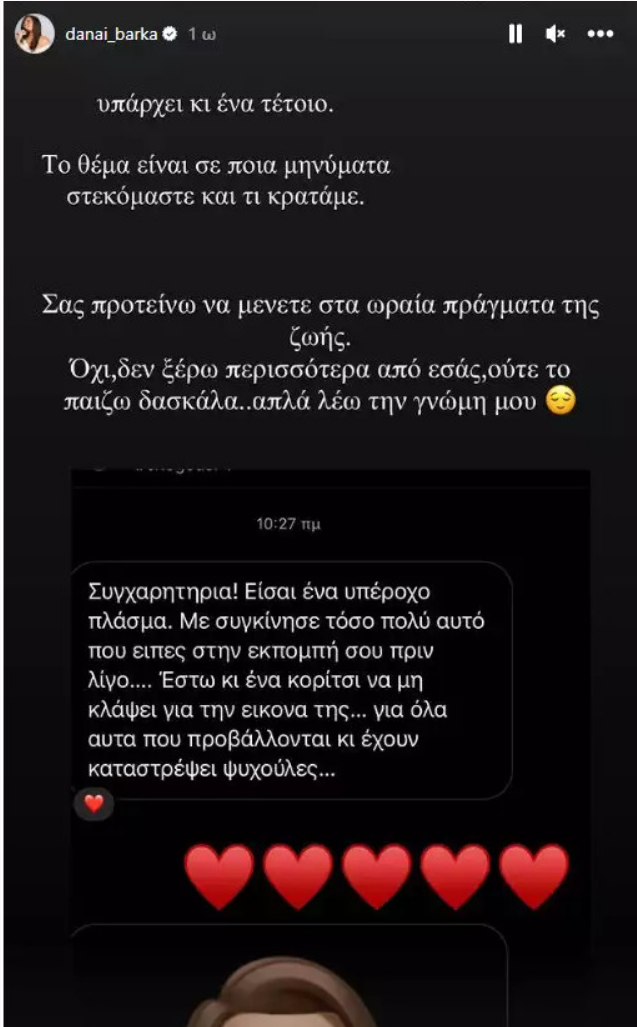Open the story options menu

coord(599,34)
